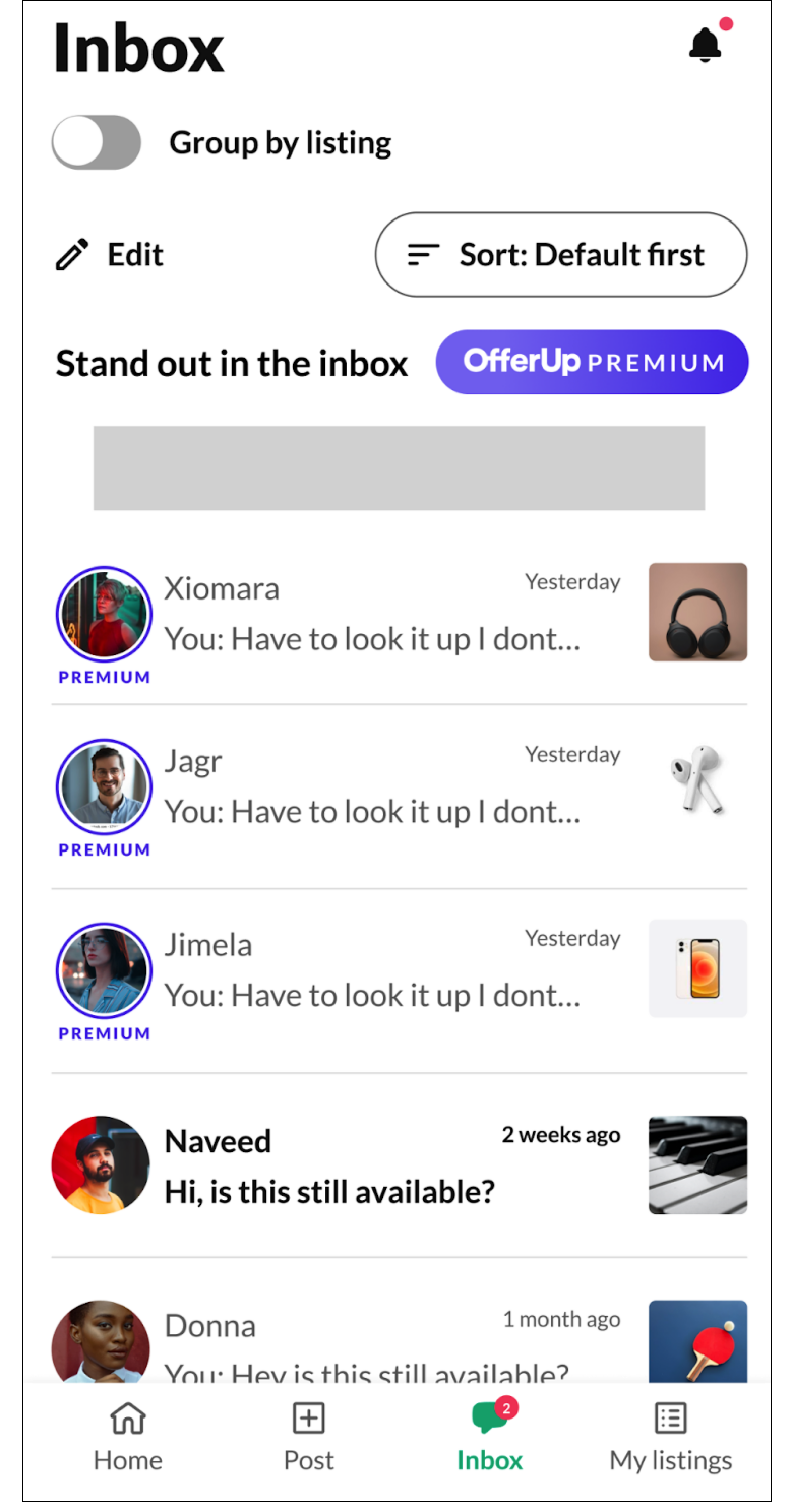Open the Sort: Default first menu
The width and height of the screenshot is (792, 1512).
(561, 255)
